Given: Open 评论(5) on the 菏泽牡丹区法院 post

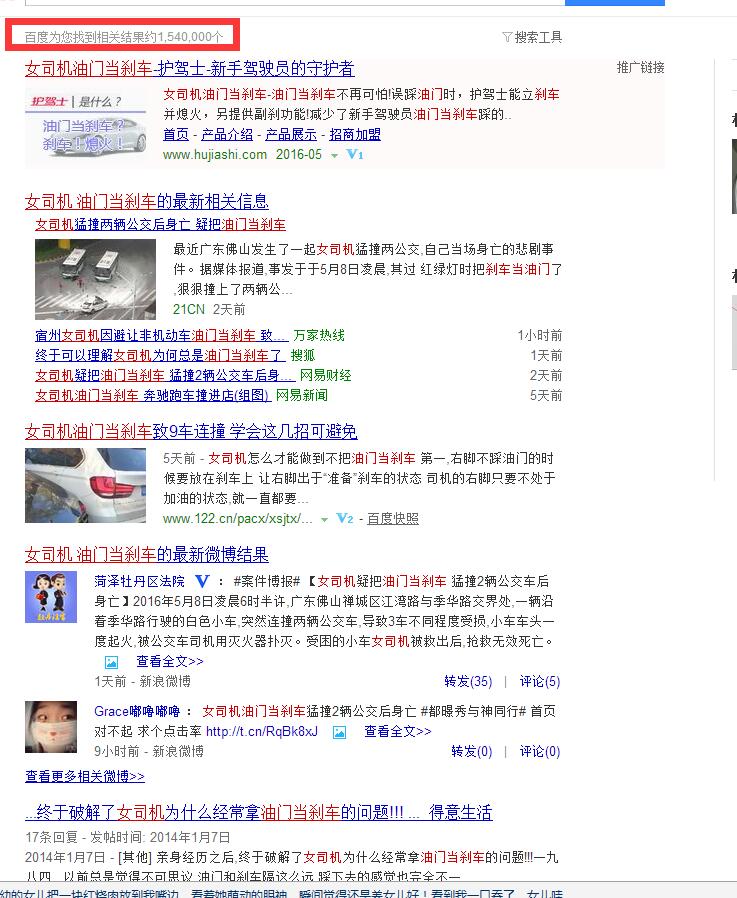Looking at the screenshot, I should (x=539, y=682).
